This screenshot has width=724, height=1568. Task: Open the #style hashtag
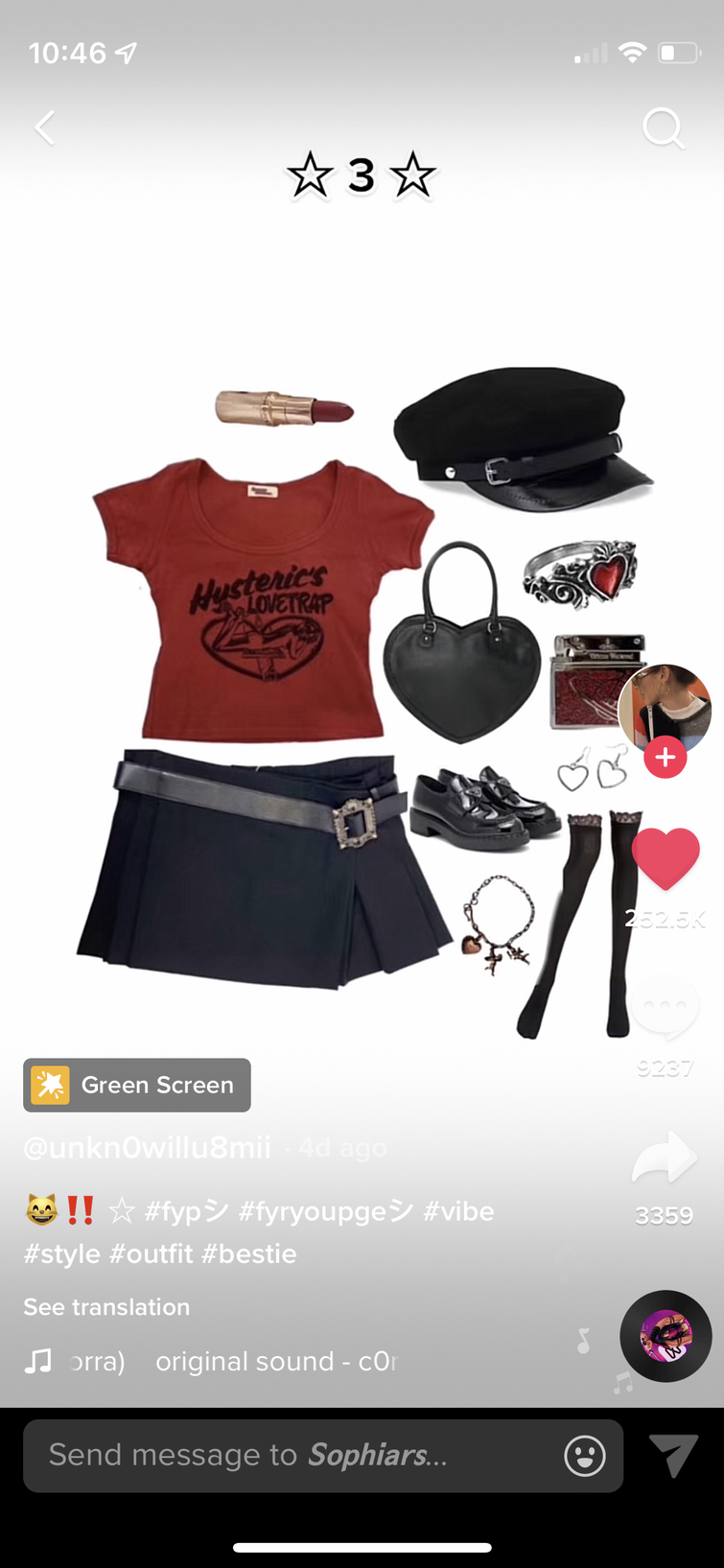coord(61,1253)
